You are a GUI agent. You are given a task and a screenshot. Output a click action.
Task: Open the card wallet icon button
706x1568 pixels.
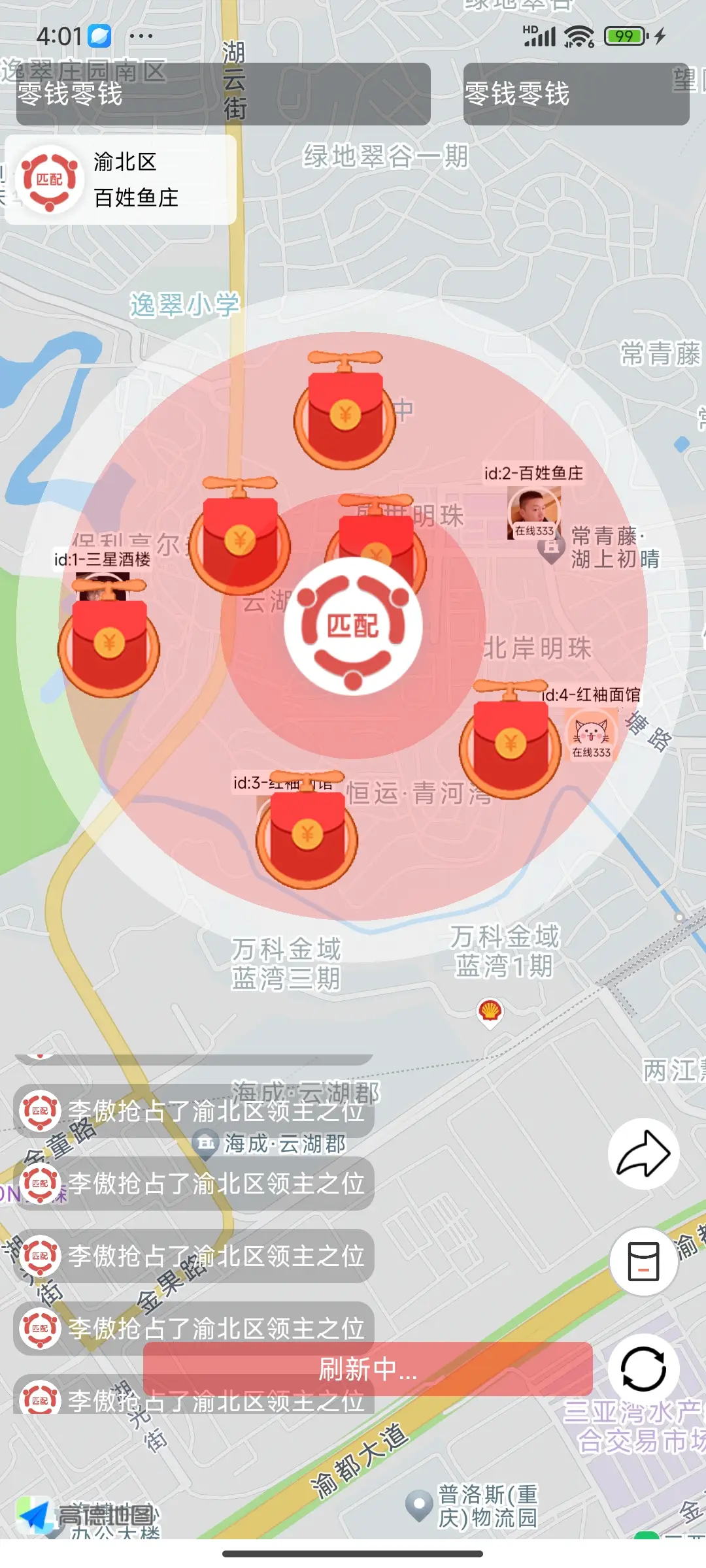pos(643,1261)
